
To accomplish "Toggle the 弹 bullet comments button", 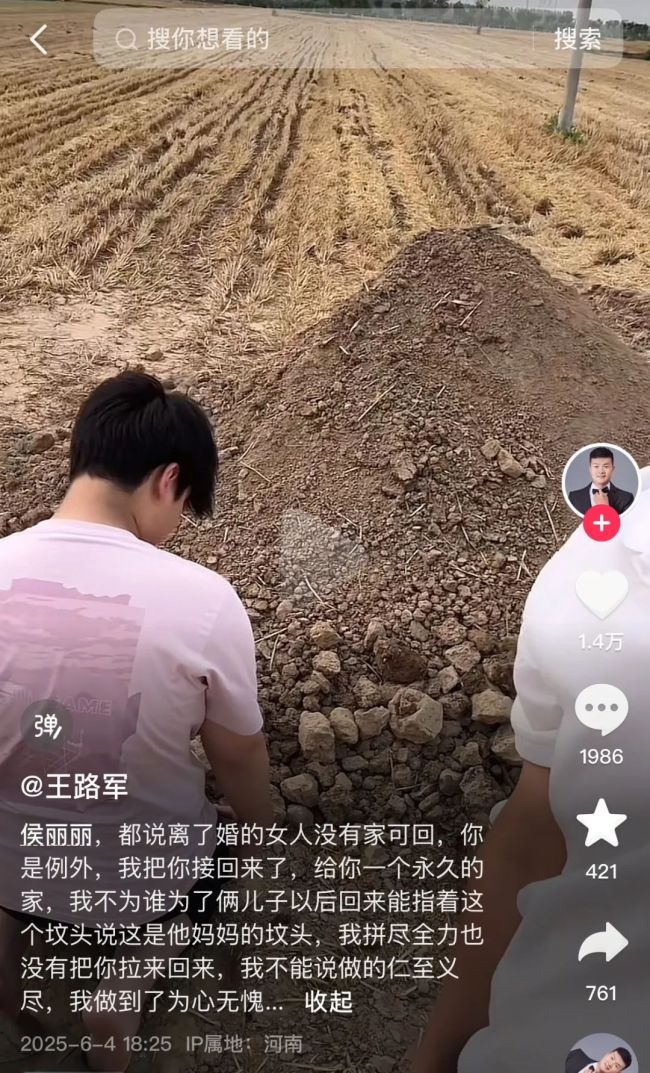I will coord(47,724).
